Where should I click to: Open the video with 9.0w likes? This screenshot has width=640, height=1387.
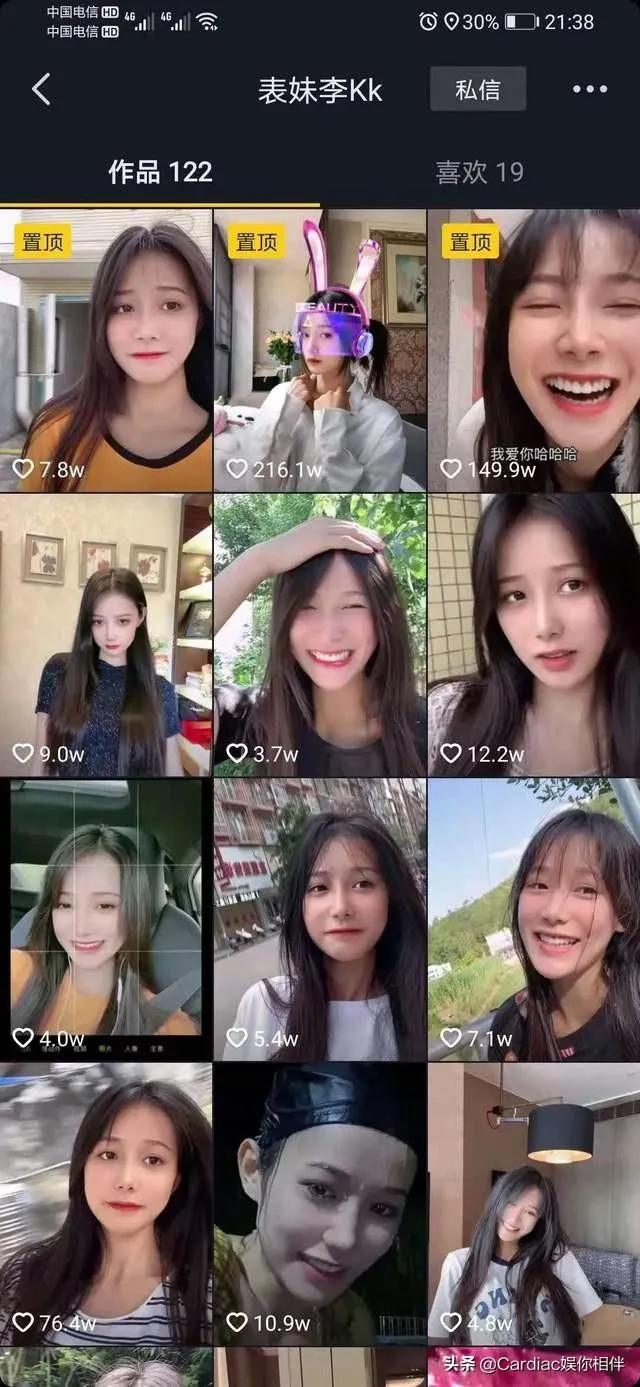tap(106, 635)
